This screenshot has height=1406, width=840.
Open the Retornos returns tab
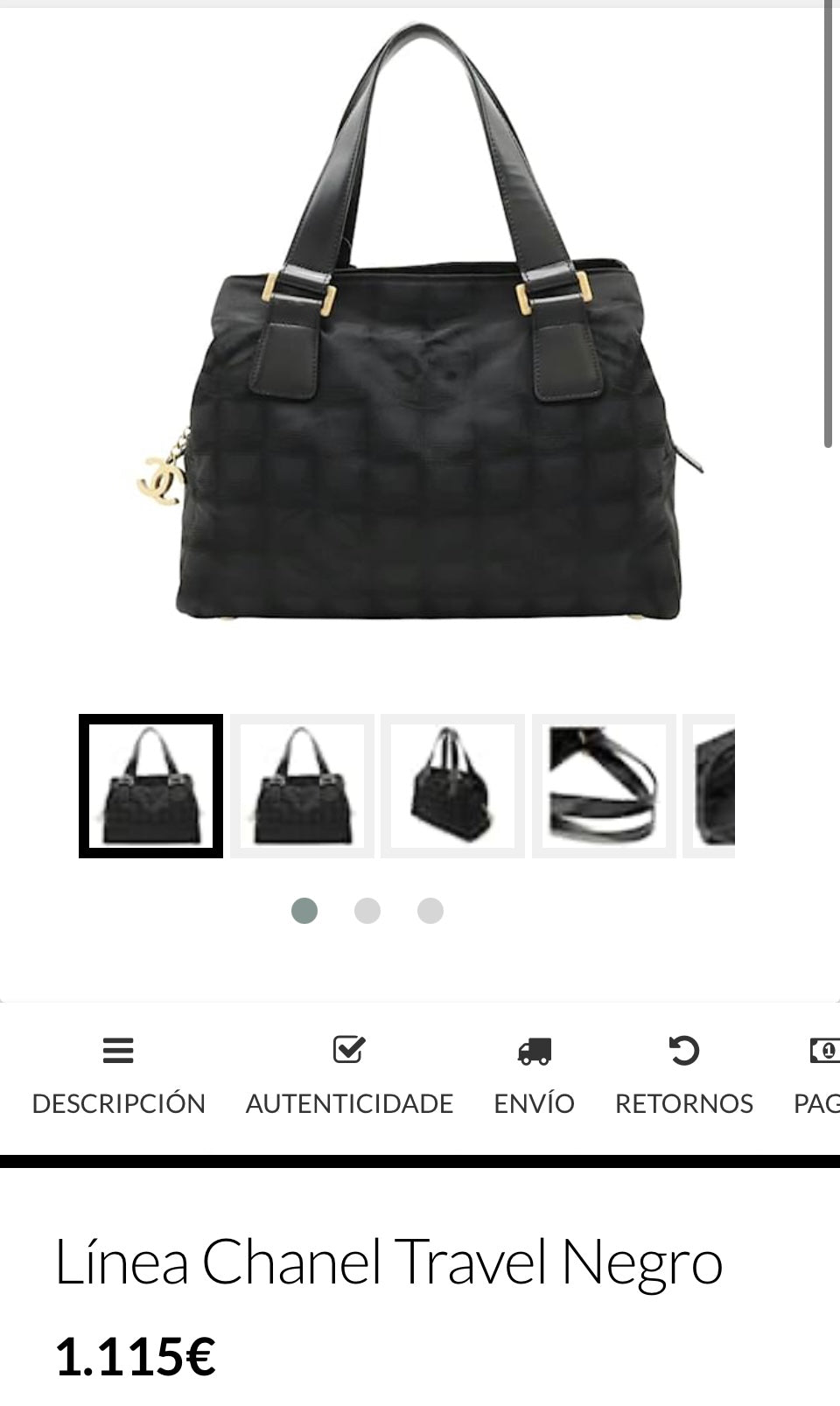pos(683,1076)
